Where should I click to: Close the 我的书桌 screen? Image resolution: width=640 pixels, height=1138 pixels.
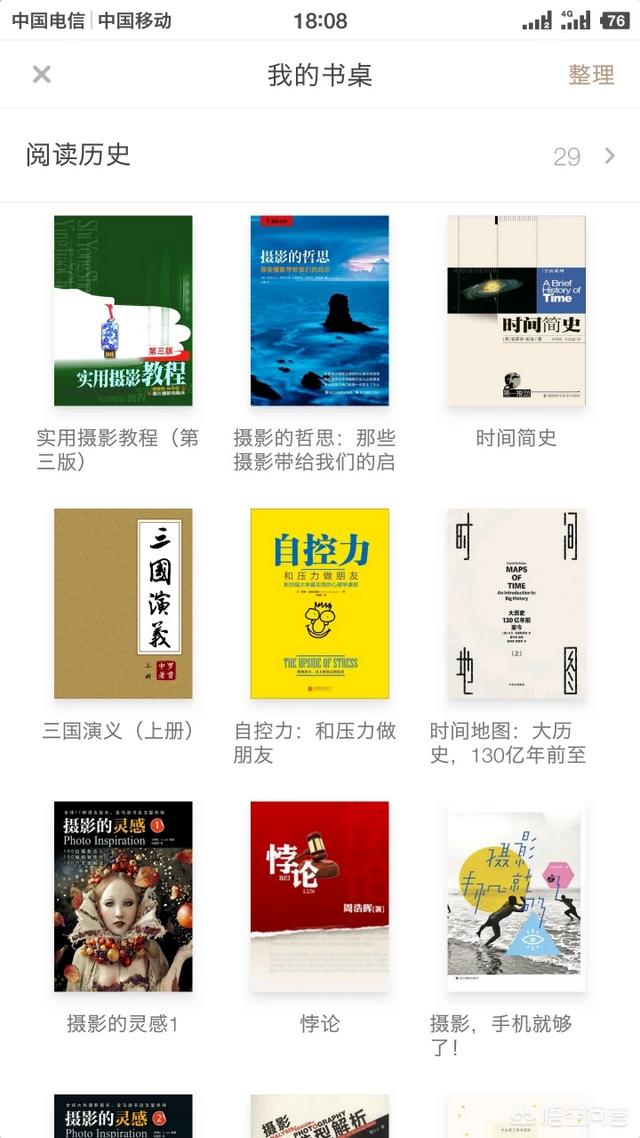(x=41, y=74)
